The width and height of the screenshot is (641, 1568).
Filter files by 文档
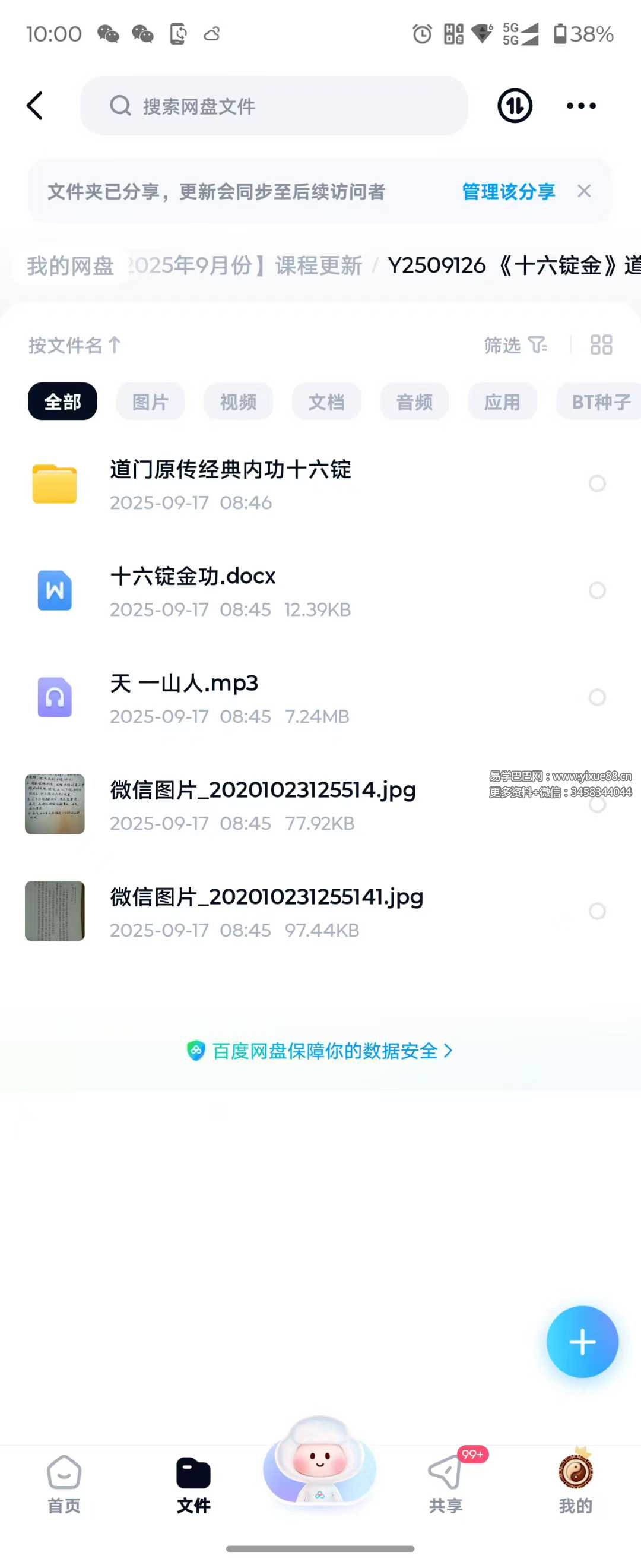pos(326,402)
